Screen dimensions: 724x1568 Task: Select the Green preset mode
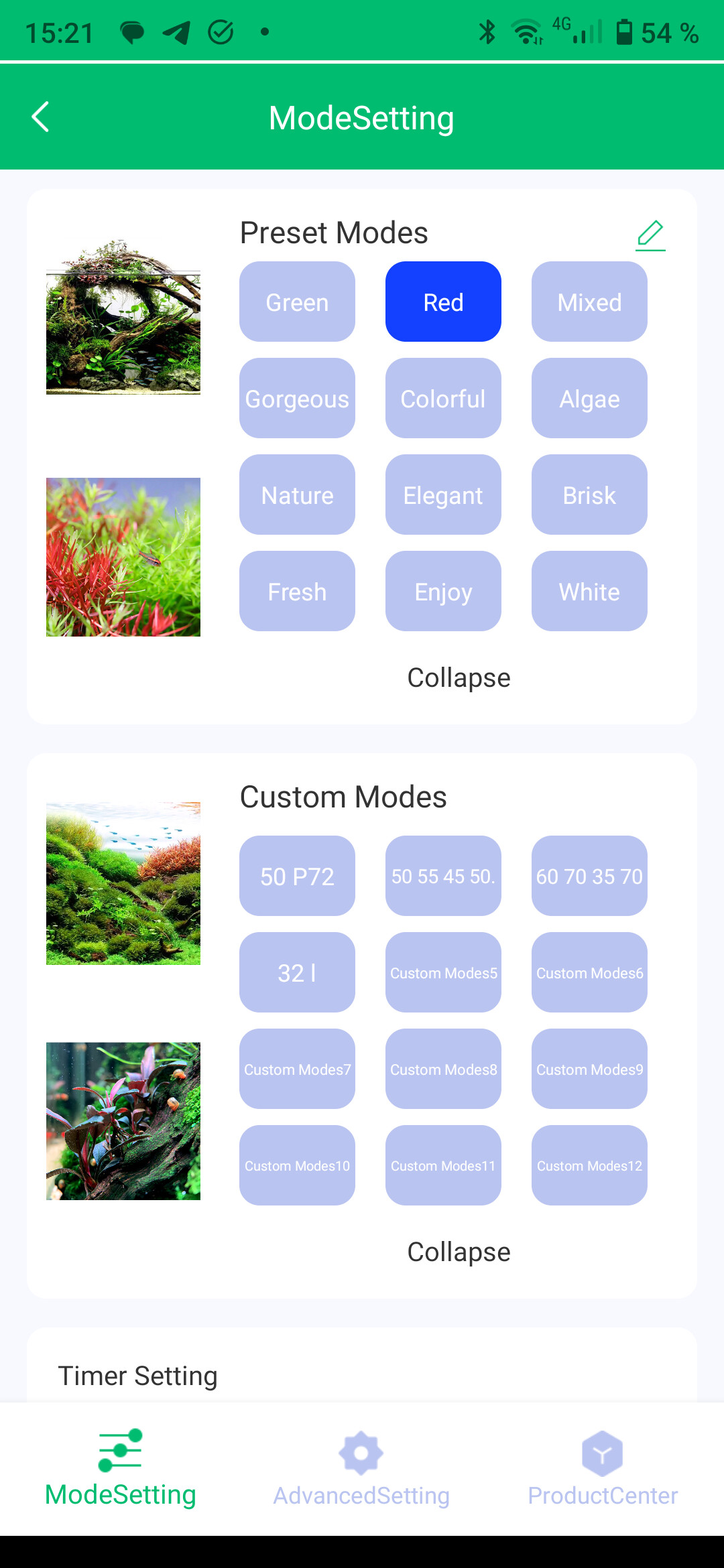[x=297, y=302]
